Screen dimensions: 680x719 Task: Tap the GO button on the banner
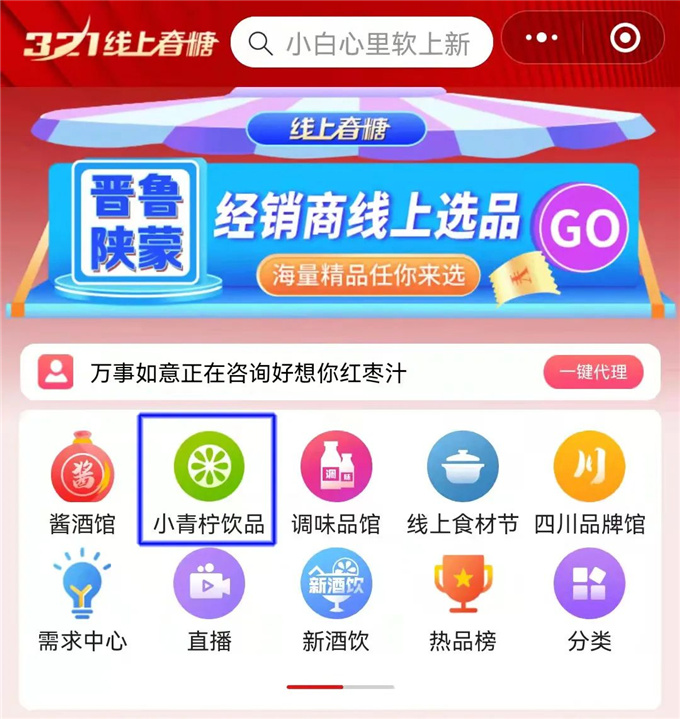click(x=583, y=229)
